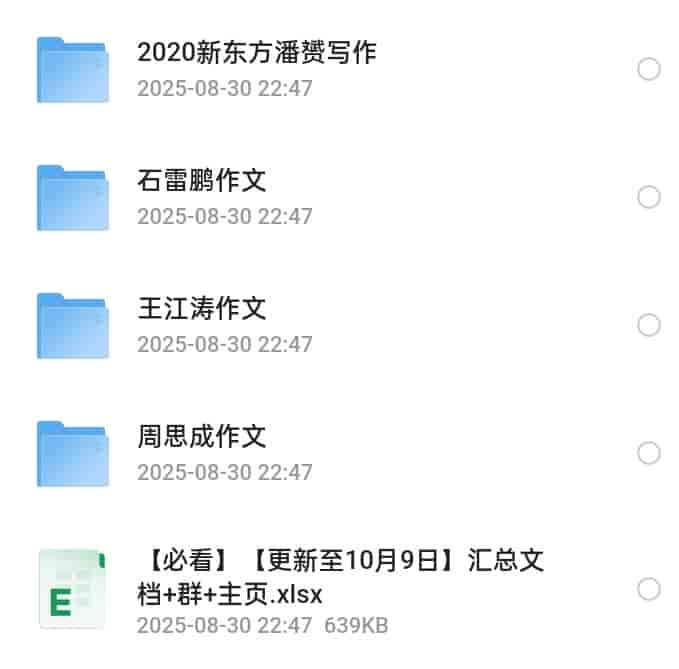This screenshot has height=669, width=679.
Task: Select the 2020新东方潘赟写作 folder checkbox
Action: point(649,69)
